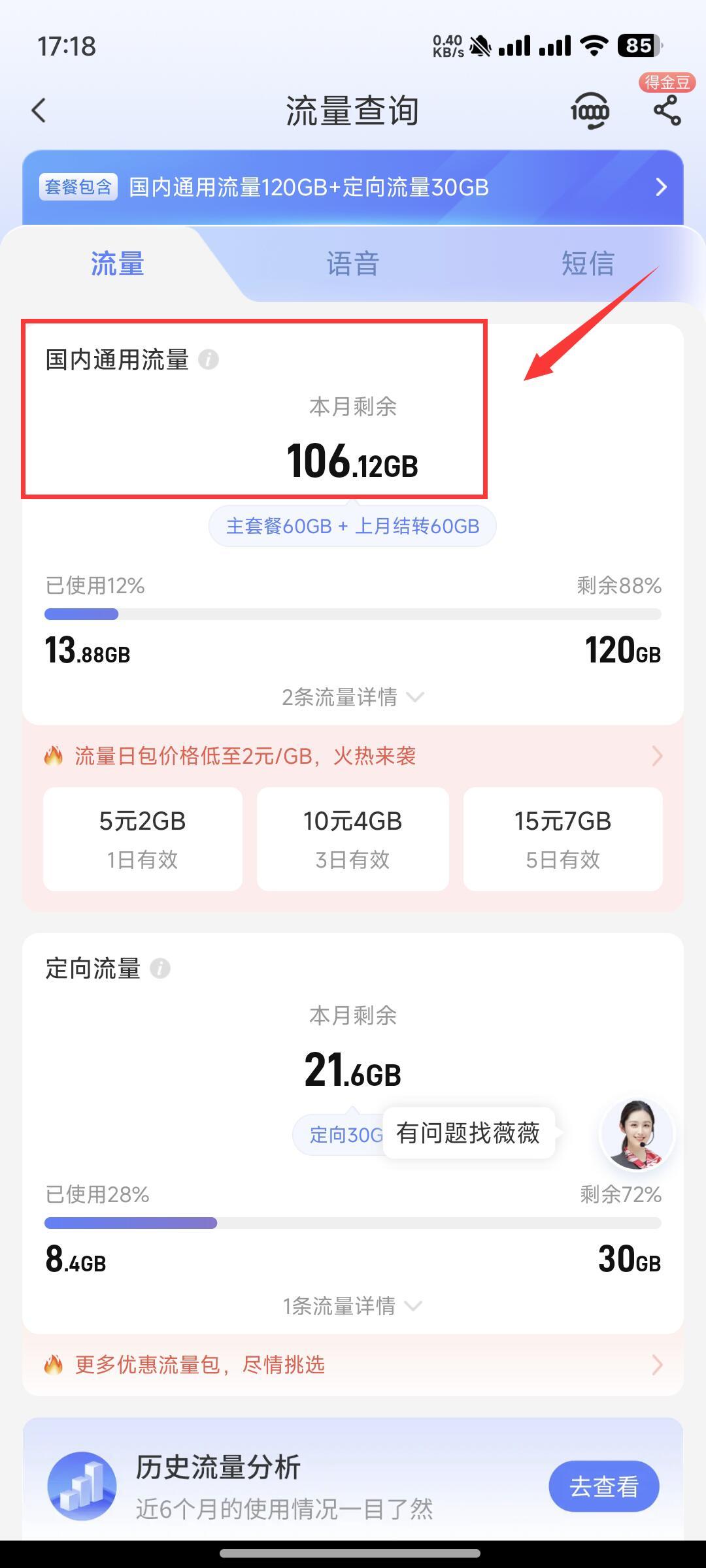Click the 主套餐60GB+上月结转60GB badge
This screenshot has height=1568, width=706.
click(352, 526)
